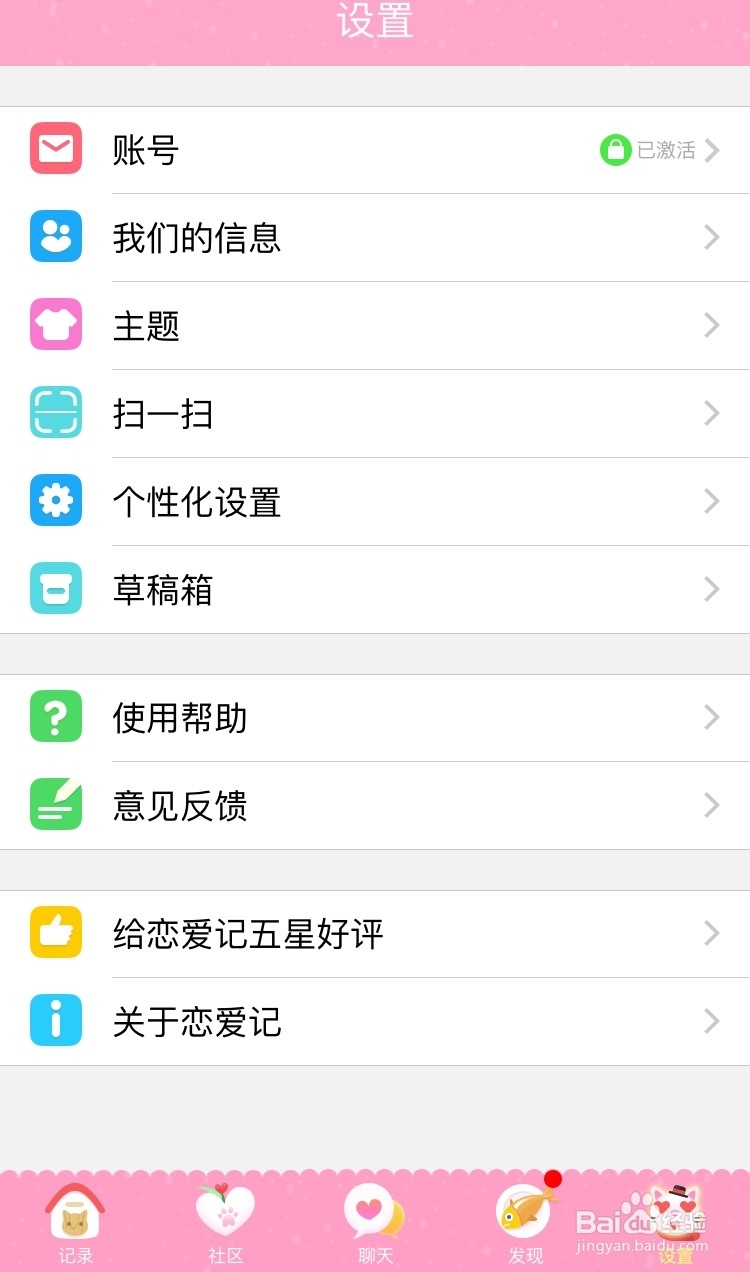
Task: Open the account envelope icon
Action: pos(56,149)
